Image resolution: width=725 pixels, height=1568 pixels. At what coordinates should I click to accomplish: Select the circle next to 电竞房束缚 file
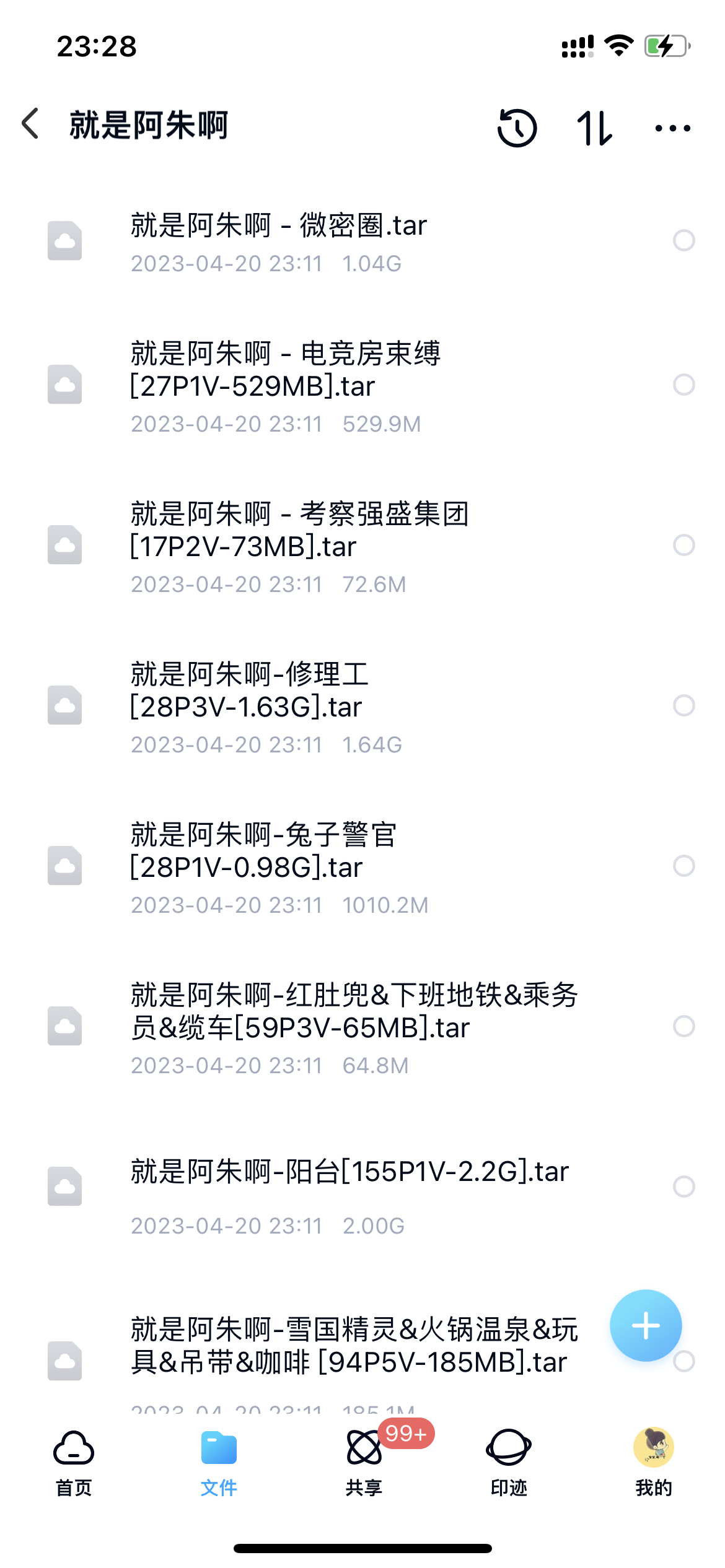684,385
